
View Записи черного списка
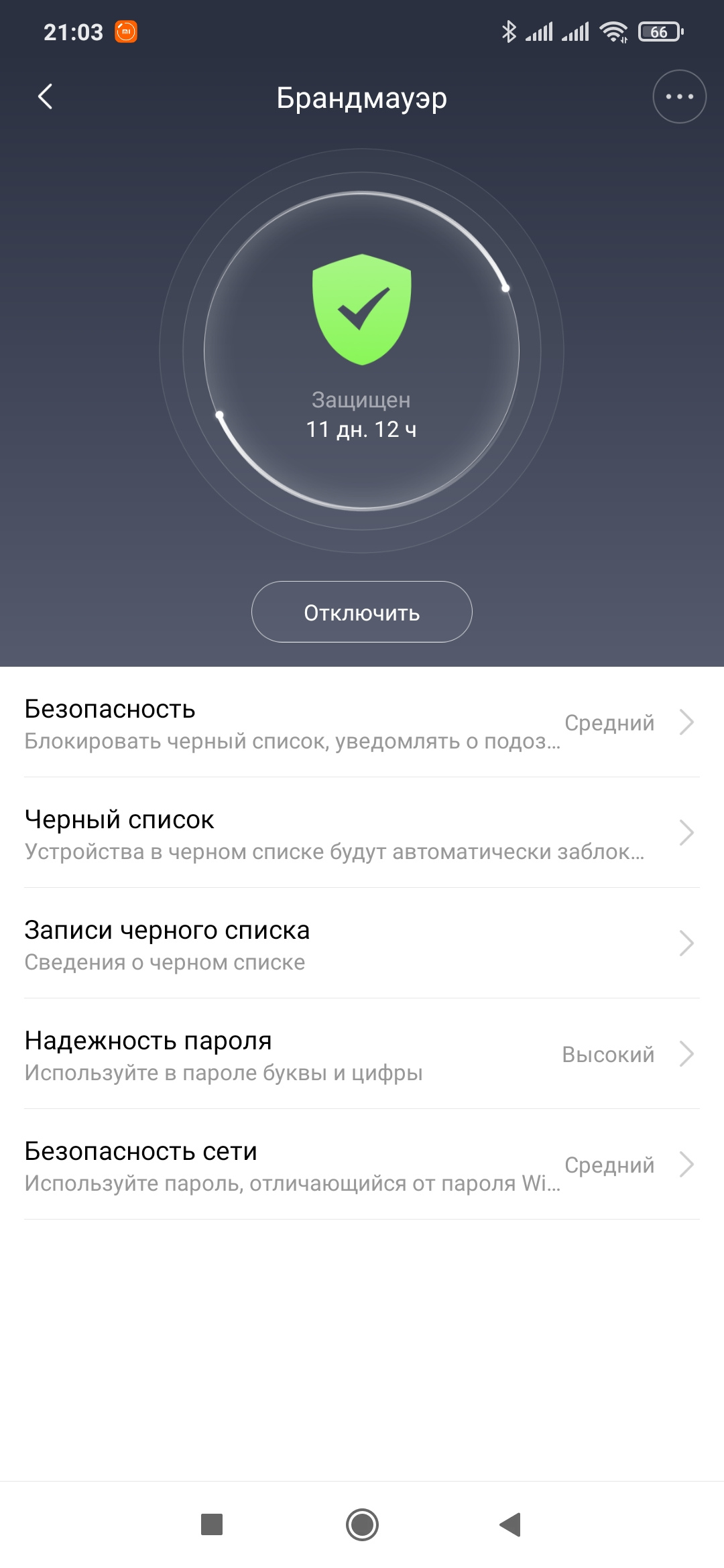362,944
